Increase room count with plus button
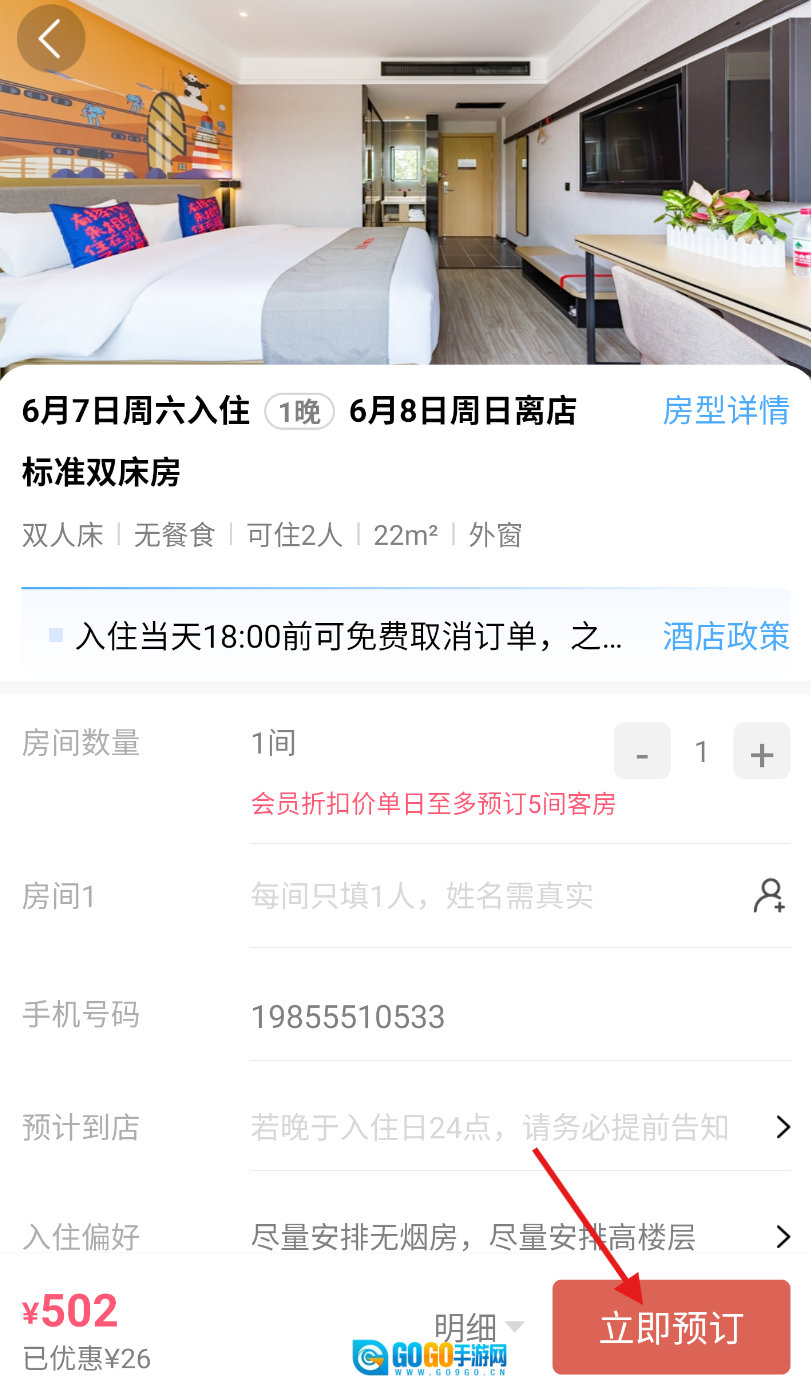 (x=761, y=752)
